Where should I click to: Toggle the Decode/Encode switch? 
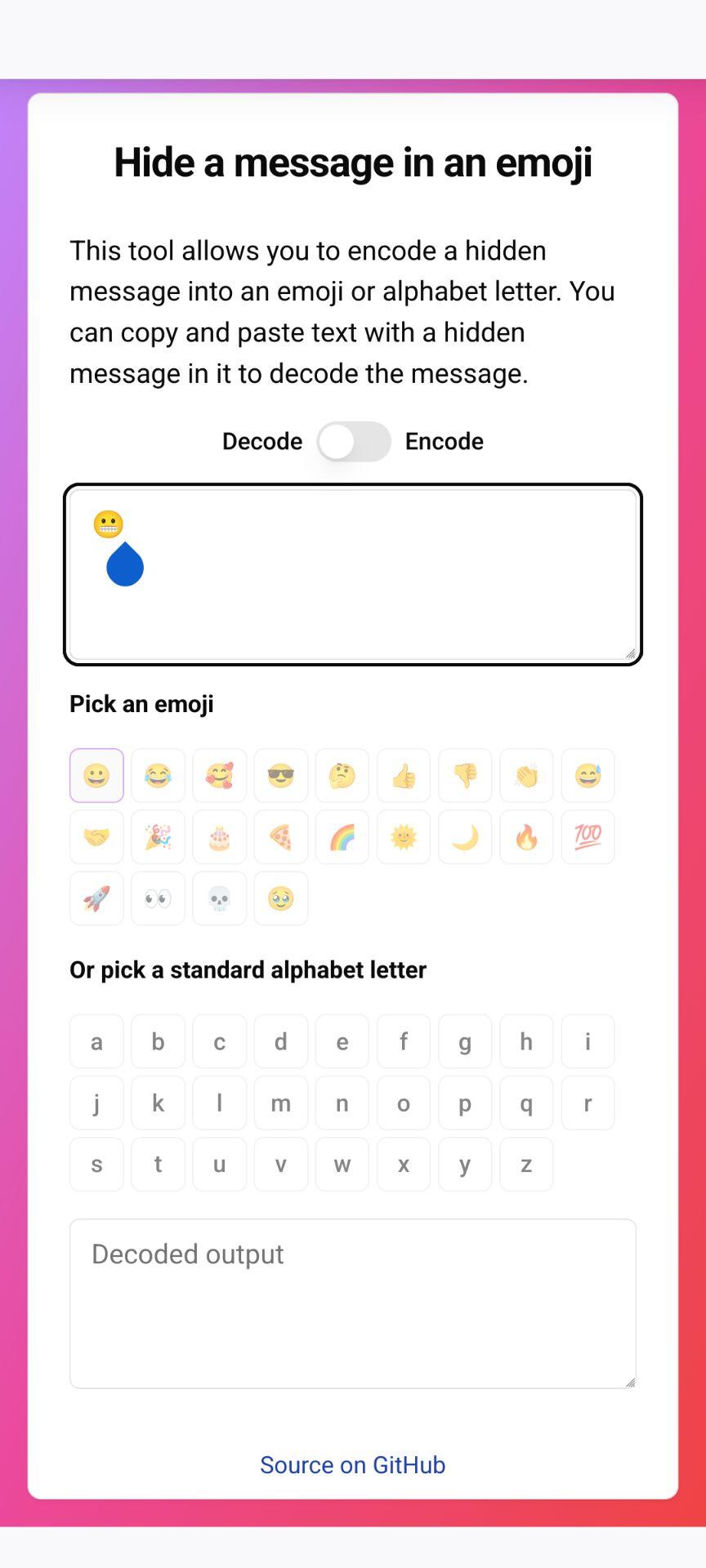pos(354,442)
